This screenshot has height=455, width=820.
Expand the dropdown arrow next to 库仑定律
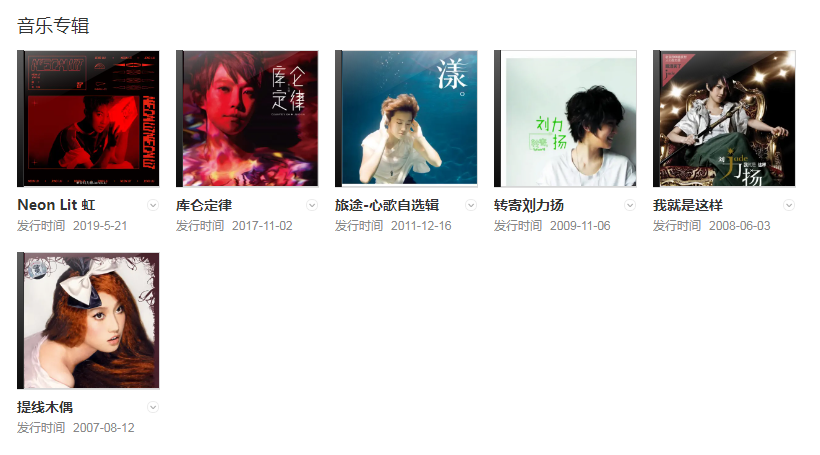tap(312, 205)
